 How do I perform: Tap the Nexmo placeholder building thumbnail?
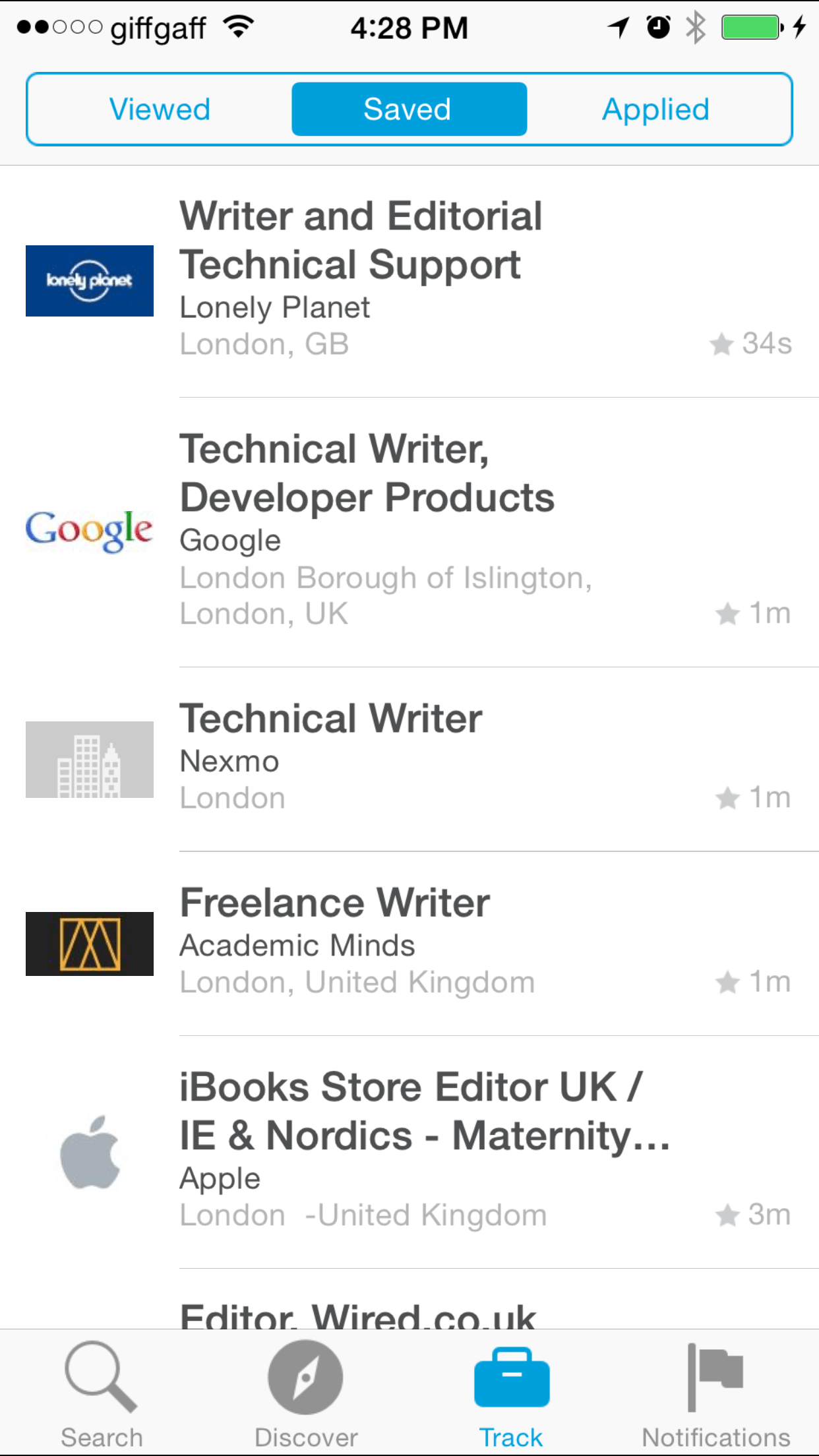pos(89,759)
